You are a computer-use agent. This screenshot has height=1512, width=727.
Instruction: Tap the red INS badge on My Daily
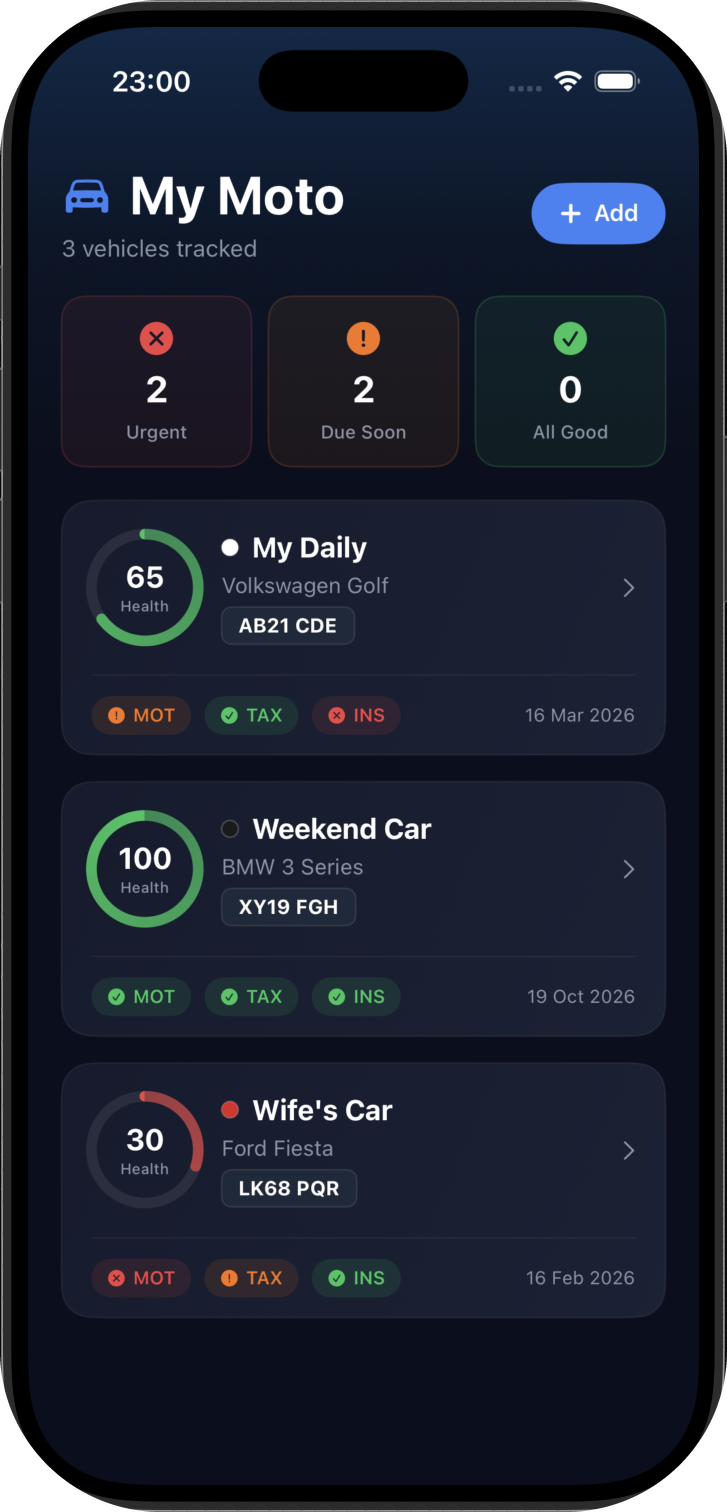click(356, 715)
